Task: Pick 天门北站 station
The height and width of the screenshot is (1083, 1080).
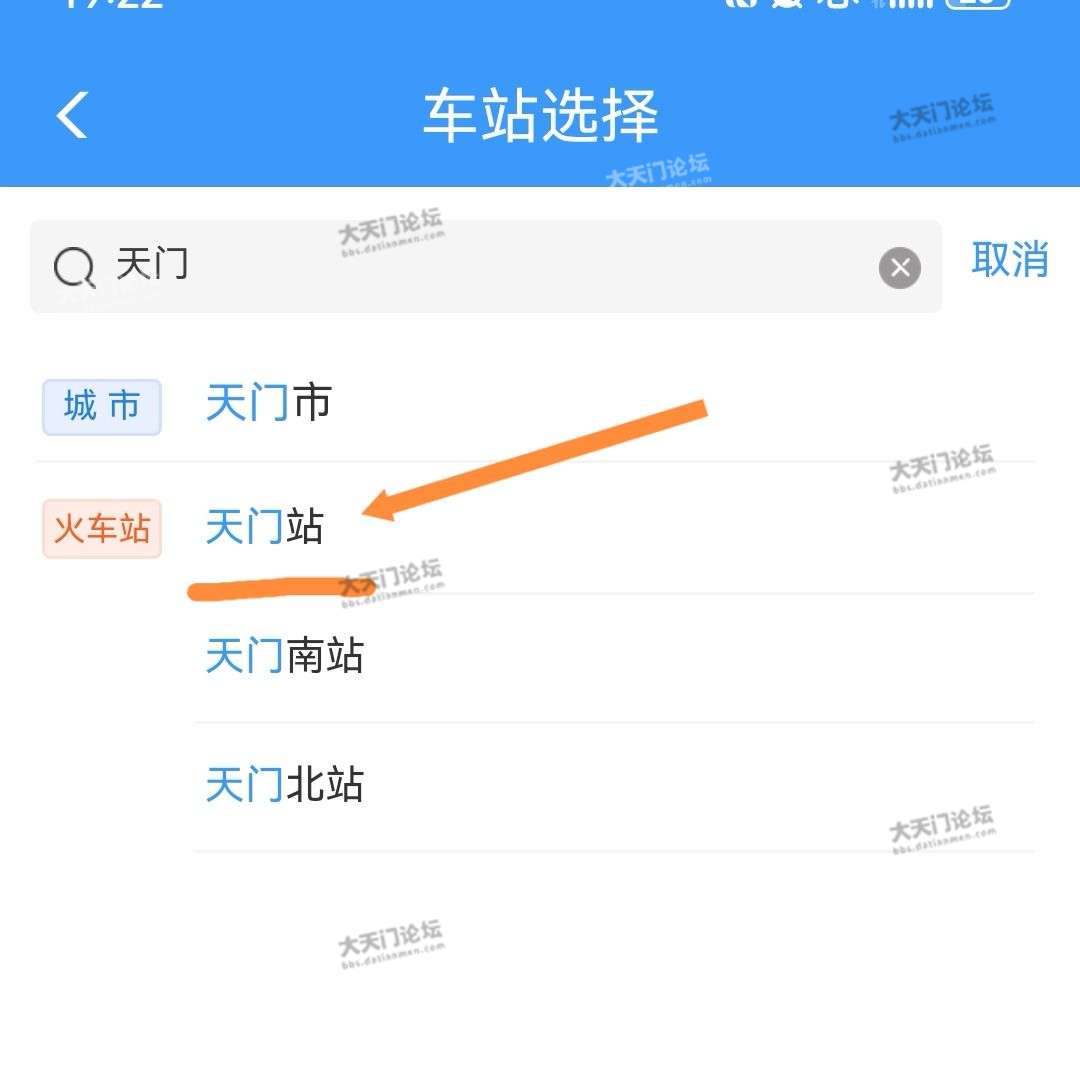Action: [285, 785]
